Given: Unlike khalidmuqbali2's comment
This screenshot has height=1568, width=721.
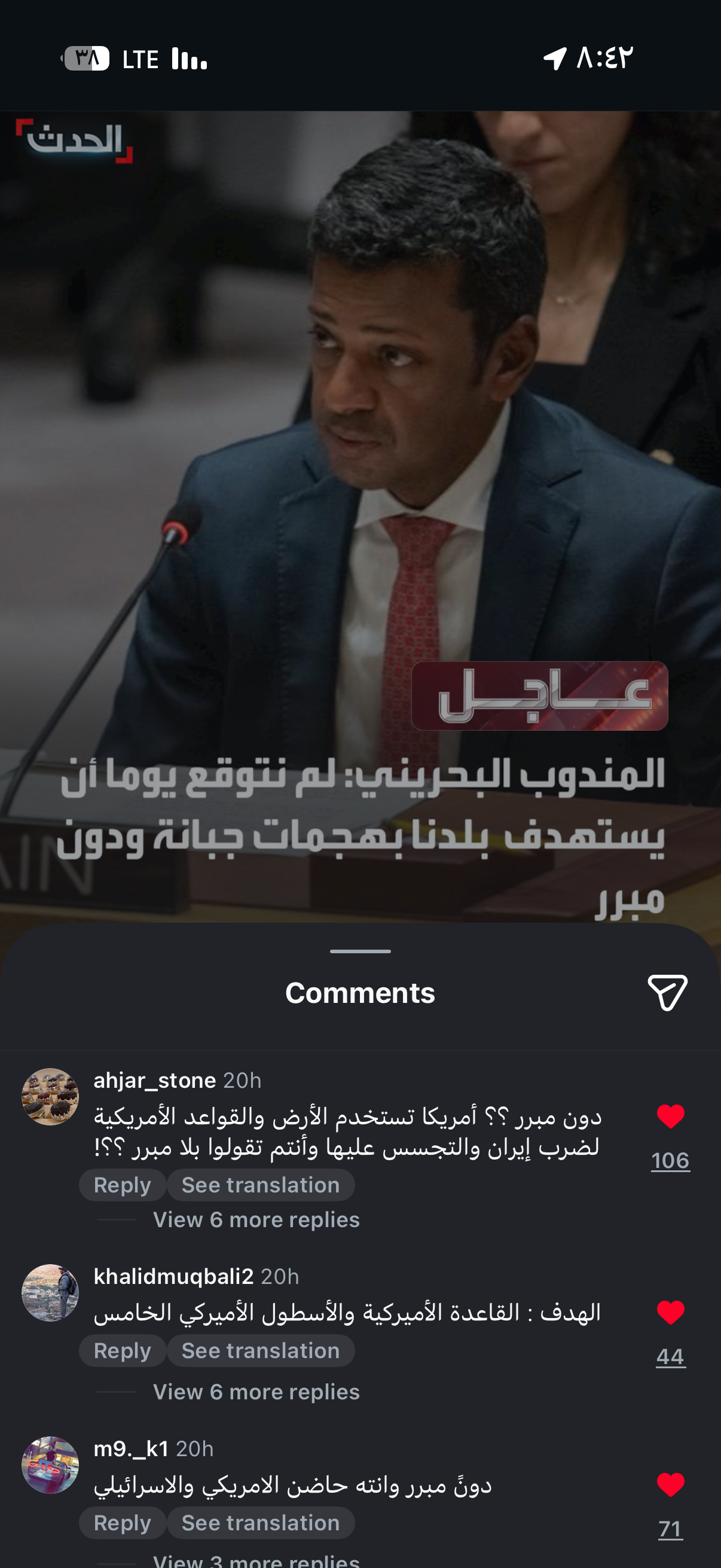Looking at the screenshot, I should pos(671,1312).
